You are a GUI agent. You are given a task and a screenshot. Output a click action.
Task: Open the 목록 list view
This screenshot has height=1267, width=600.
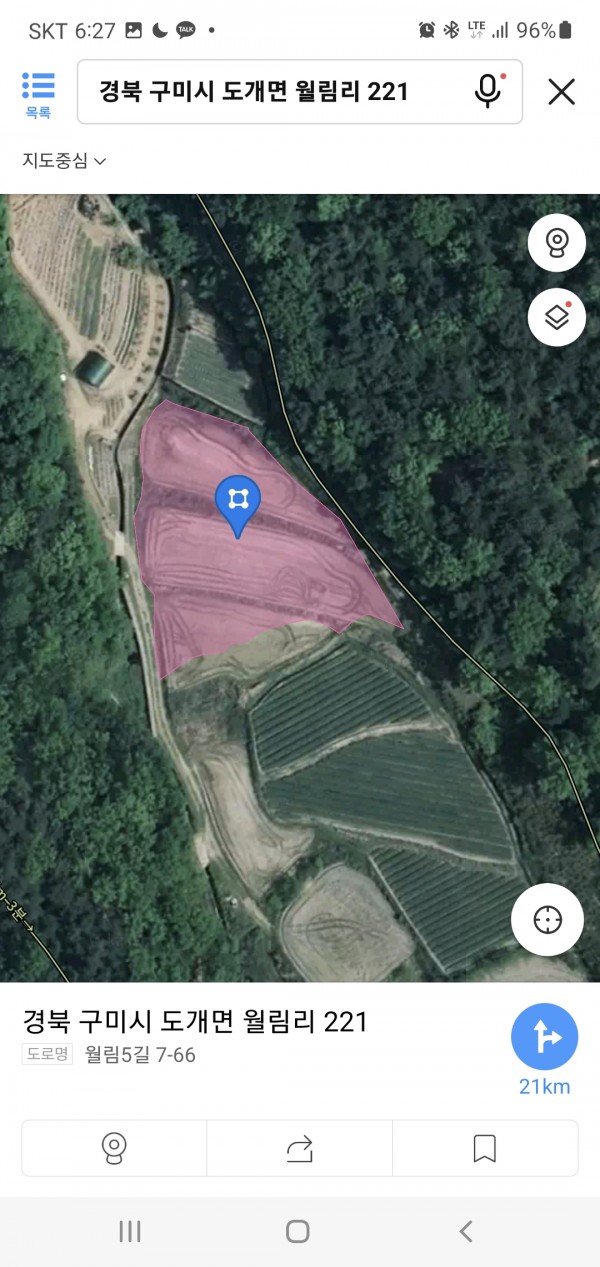38,94
